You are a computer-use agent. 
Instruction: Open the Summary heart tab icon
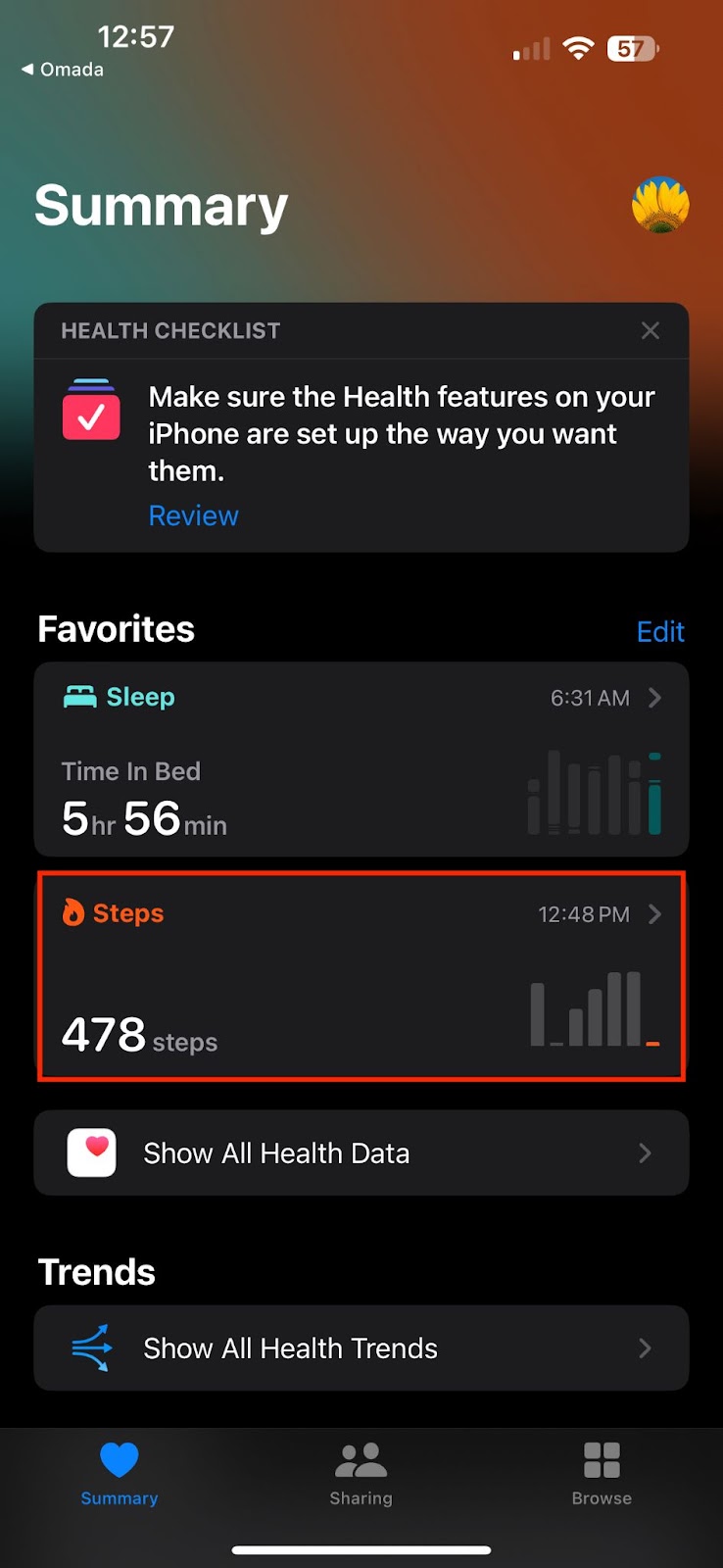pyautogui.click(x=119, y=1459)
